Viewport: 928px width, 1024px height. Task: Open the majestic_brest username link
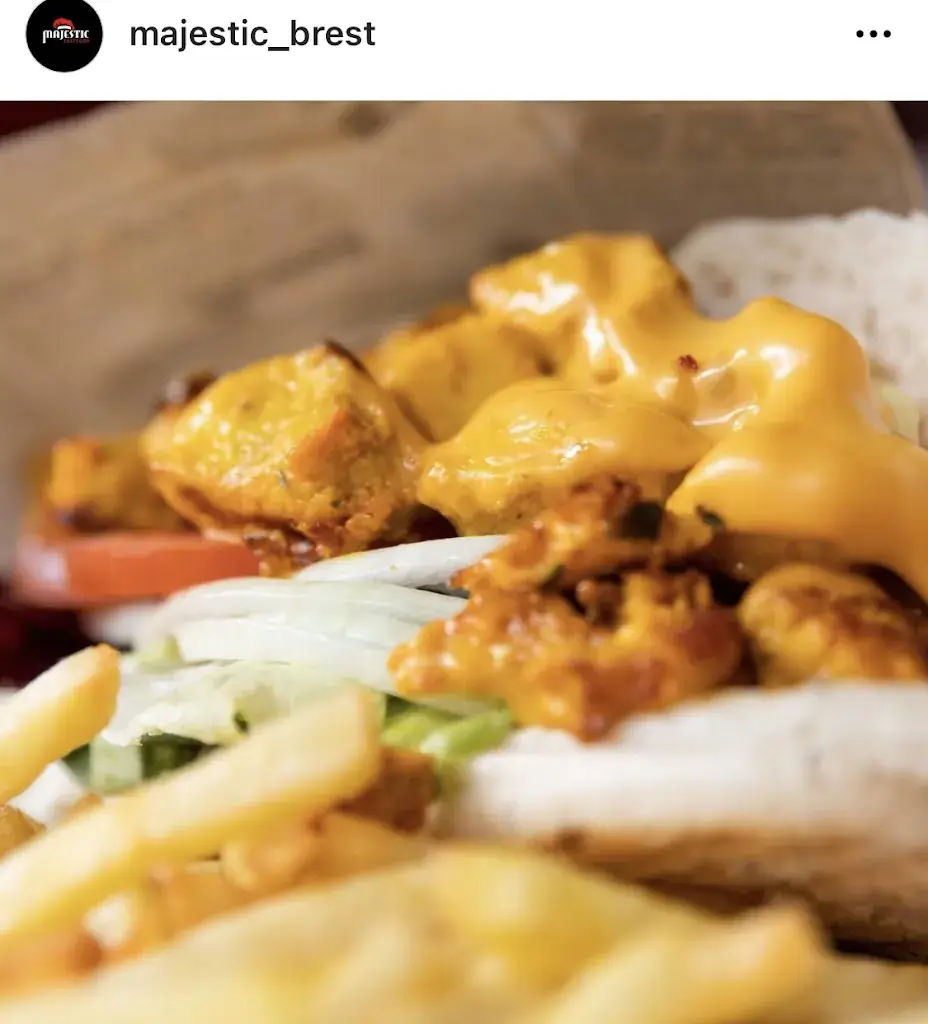pyautogui.click(x=252, y=35)
